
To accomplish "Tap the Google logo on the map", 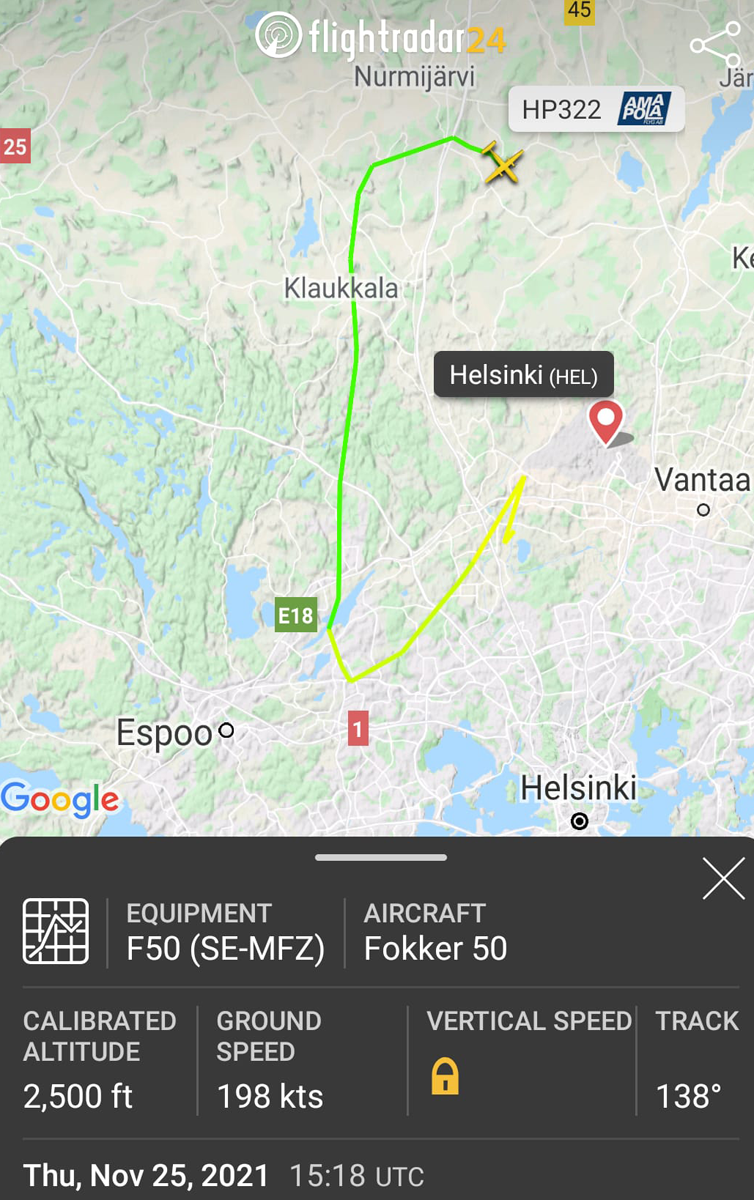I will [x=60, y=798].
